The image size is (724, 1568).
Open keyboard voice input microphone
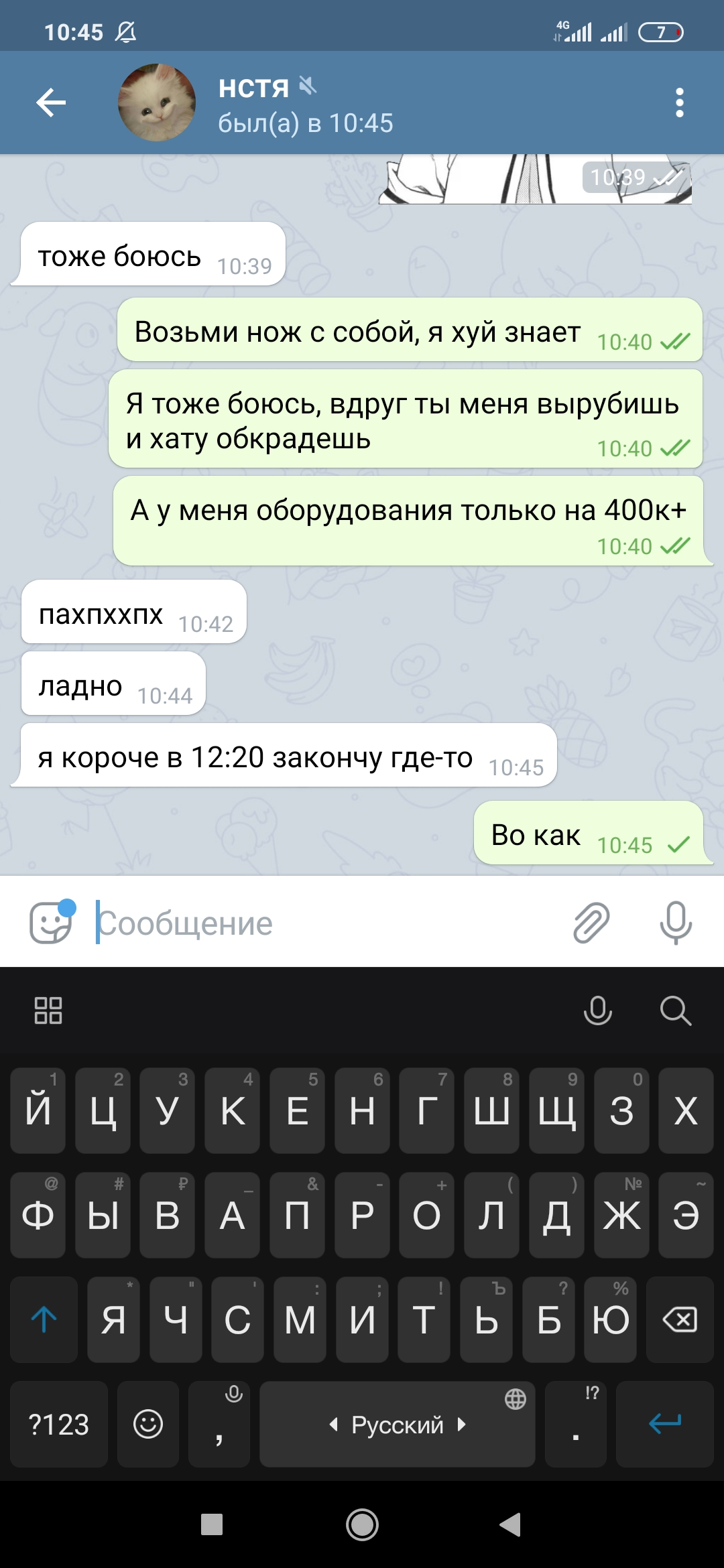click(597, 1010)
